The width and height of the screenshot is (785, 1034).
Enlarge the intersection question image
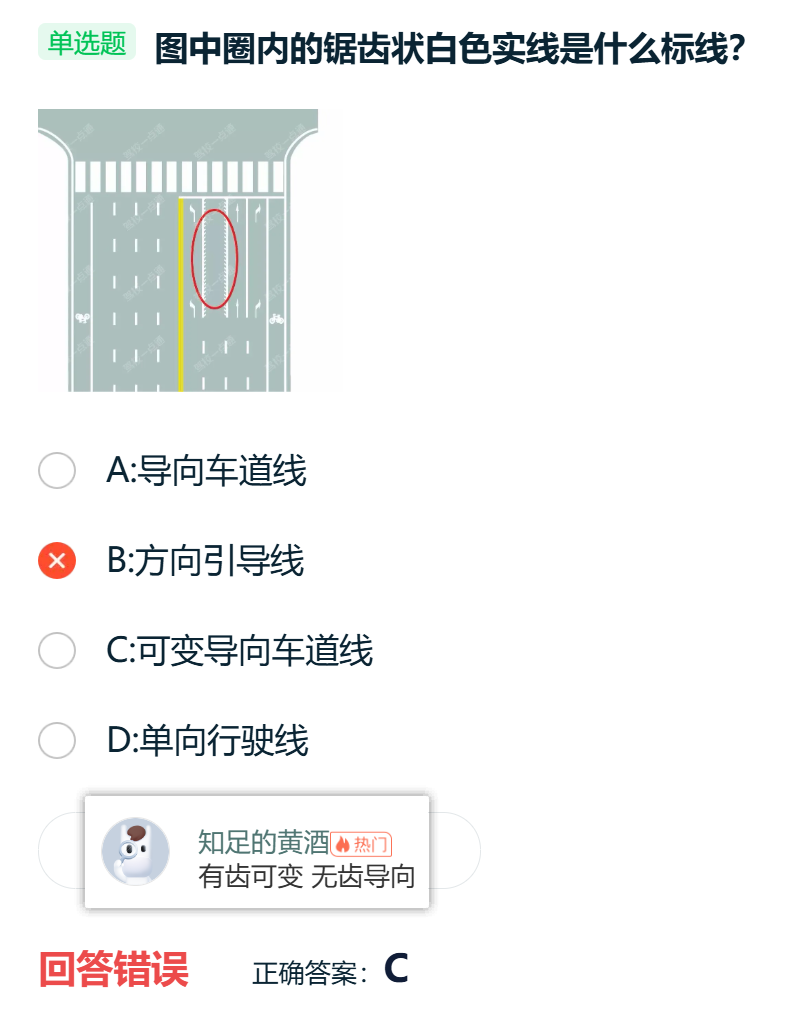click(178, 250)
